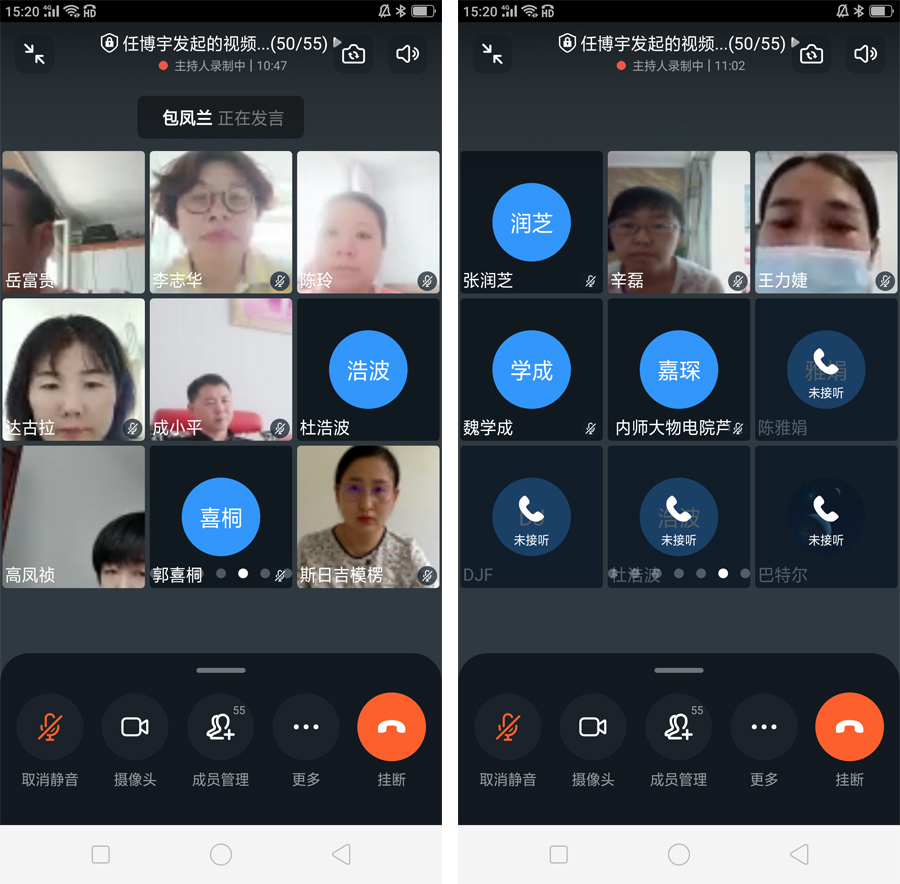This screenshot has height=884, width=900.
Task: Select 巴特尔's unanswered call tile
Action: [x=825, y=516]
